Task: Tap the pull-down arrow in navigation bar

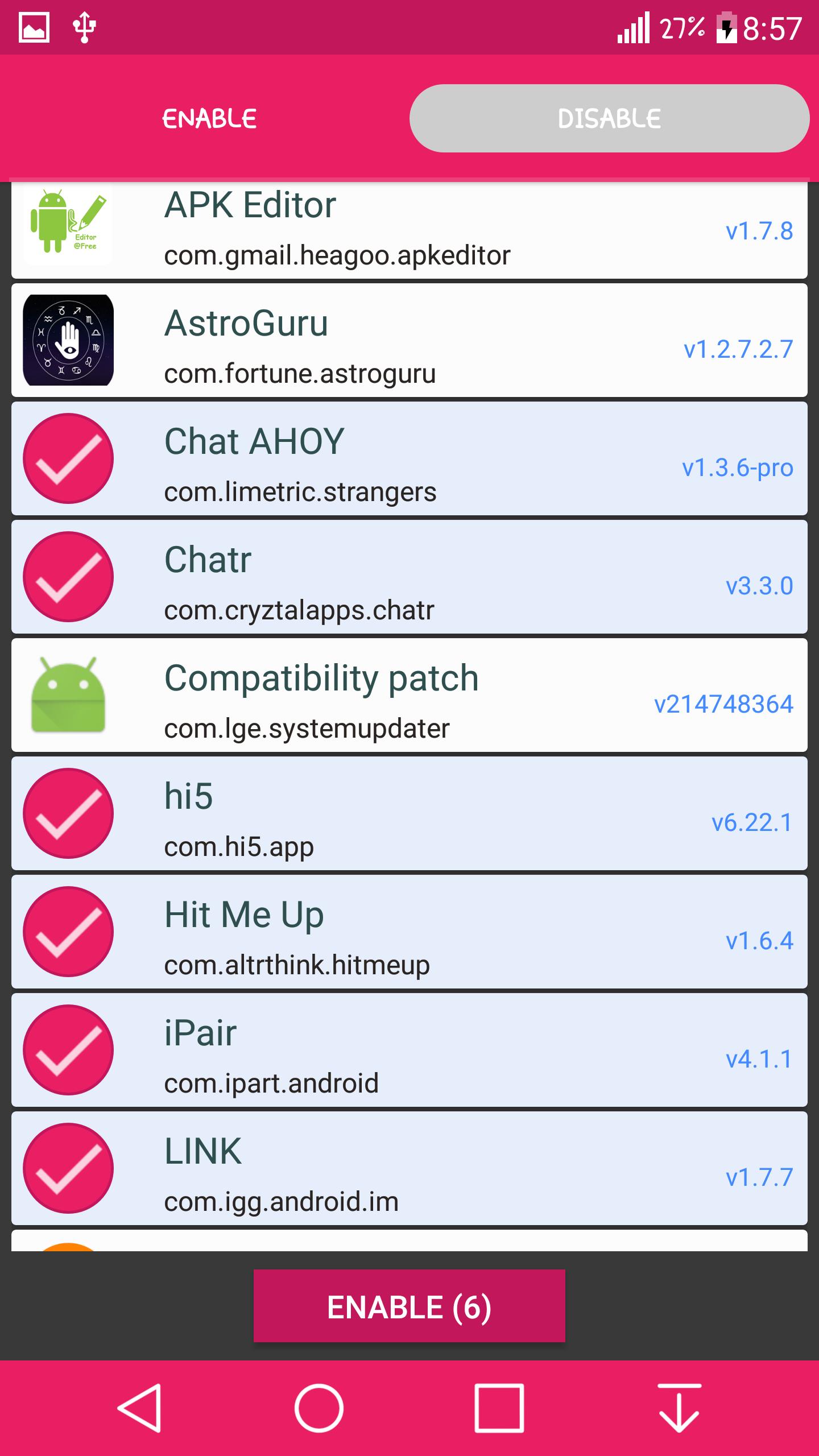Action: point(679,1408)
